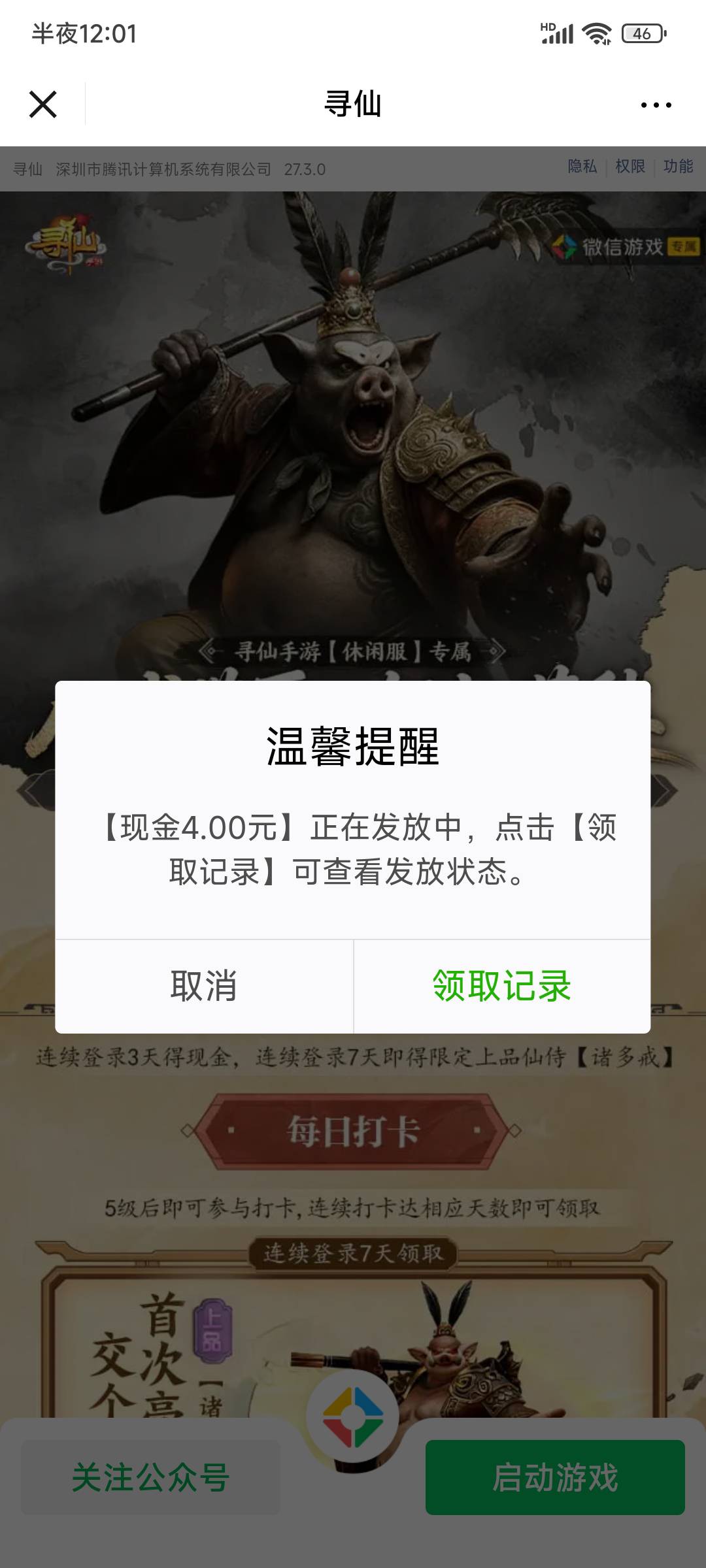Tap 取消 to dismiss the dialog
Screen dimensions: 706x1568
coord(204,986)
